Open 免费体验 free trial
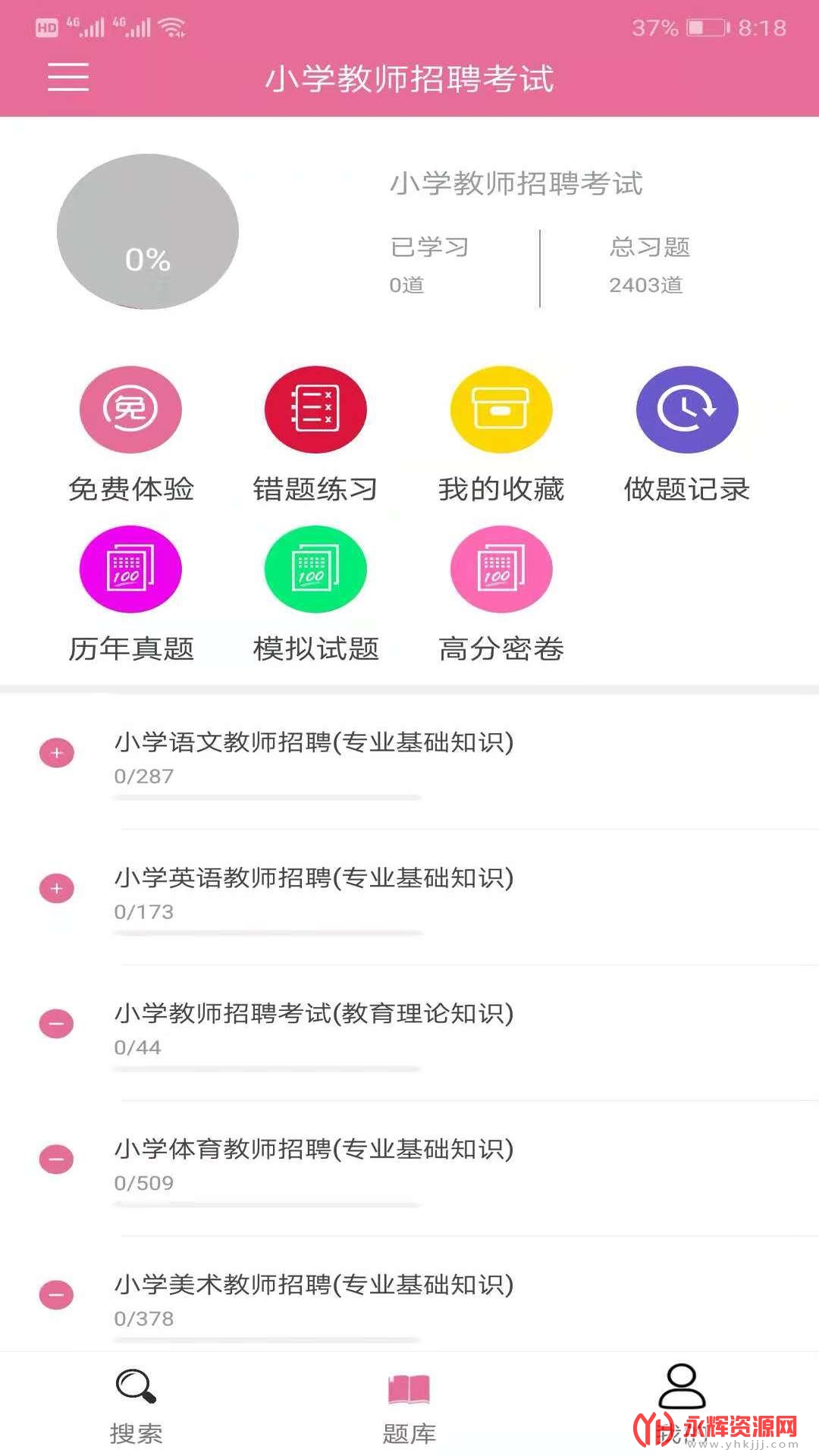Viewport: 819px width, 1456px height. (130, 410)
